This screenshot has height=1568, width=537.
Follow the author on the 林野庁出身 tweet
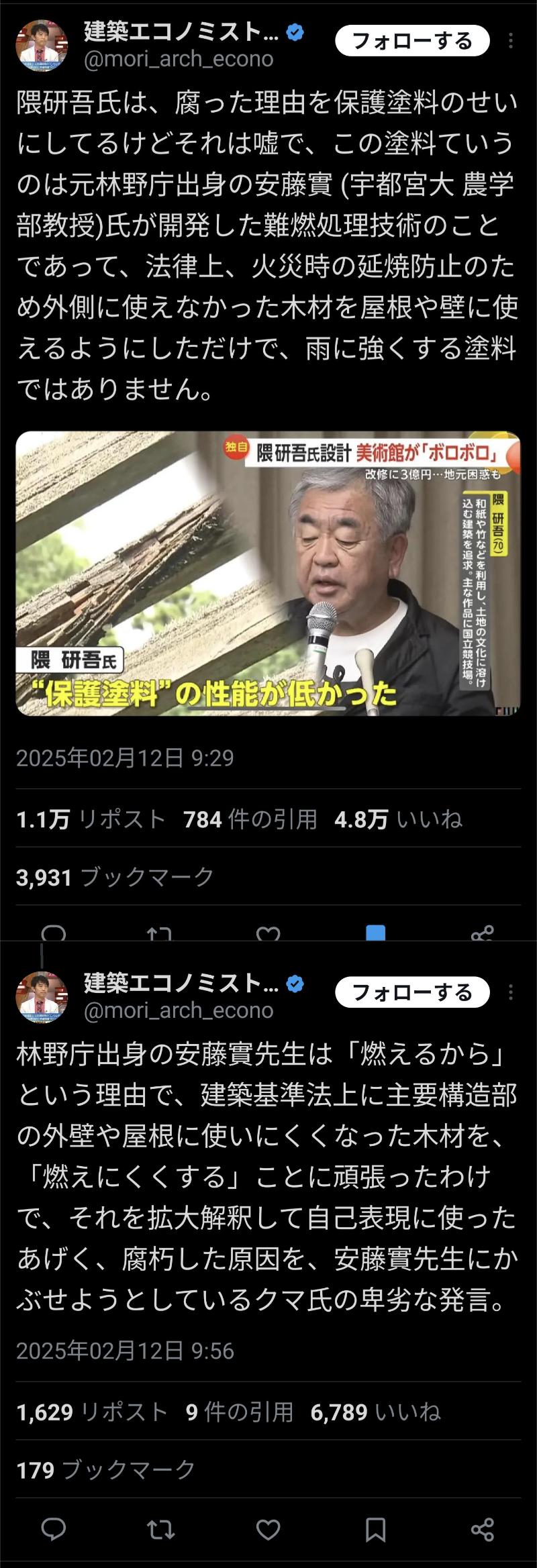(412, 992)
